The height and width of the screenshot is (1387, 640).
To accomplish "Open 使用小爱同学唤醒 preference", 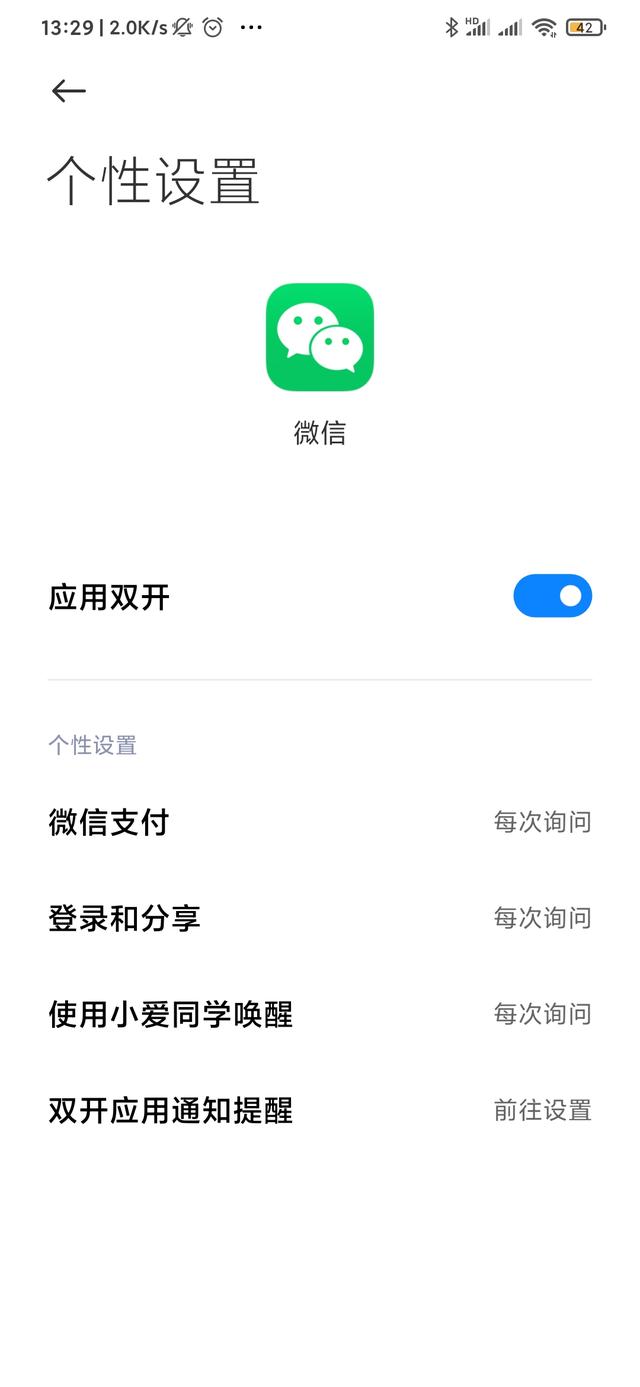I will point(320,1014).
